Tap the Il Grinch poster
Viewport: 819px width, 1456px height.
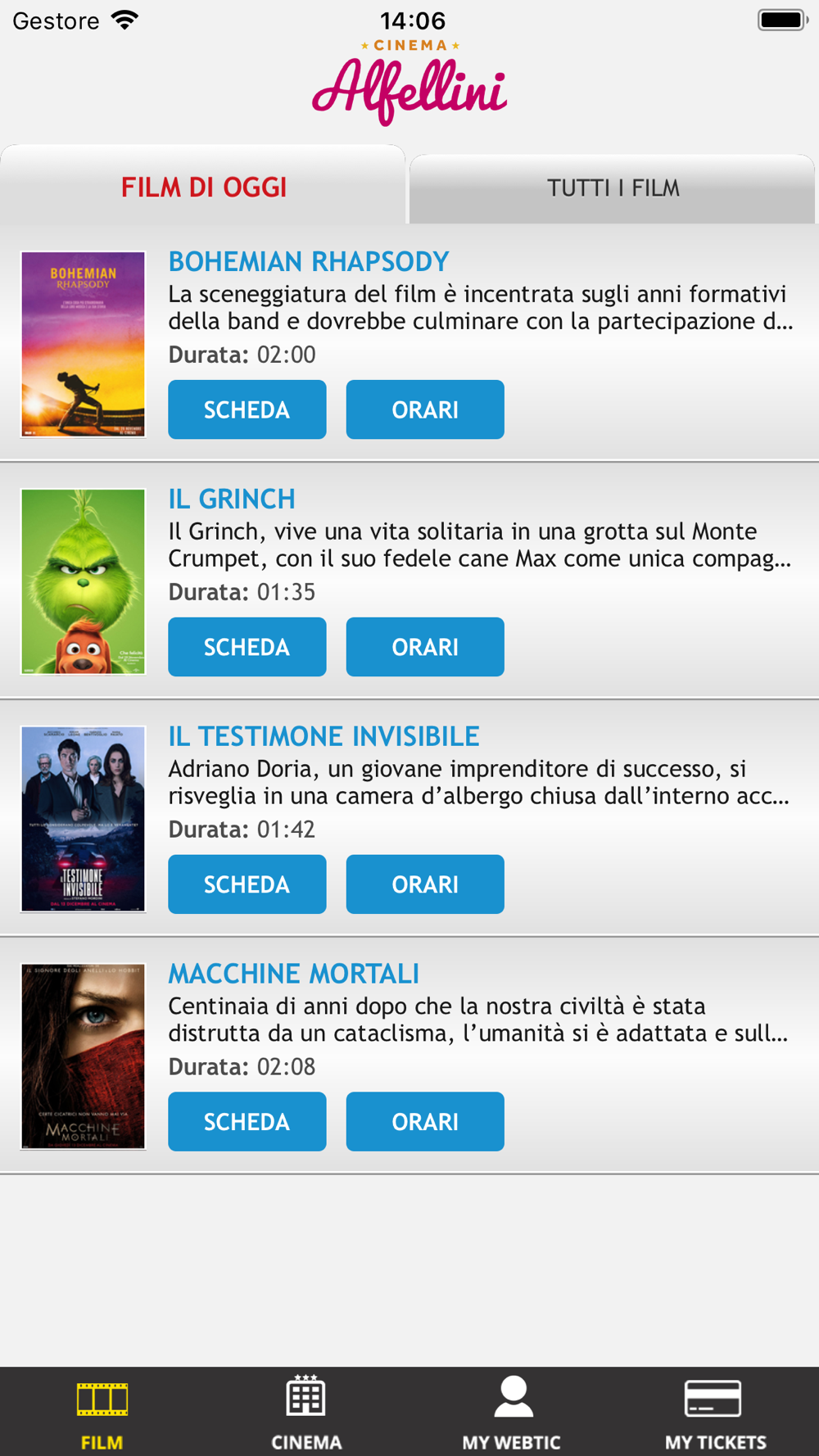[x=83, y=581]
